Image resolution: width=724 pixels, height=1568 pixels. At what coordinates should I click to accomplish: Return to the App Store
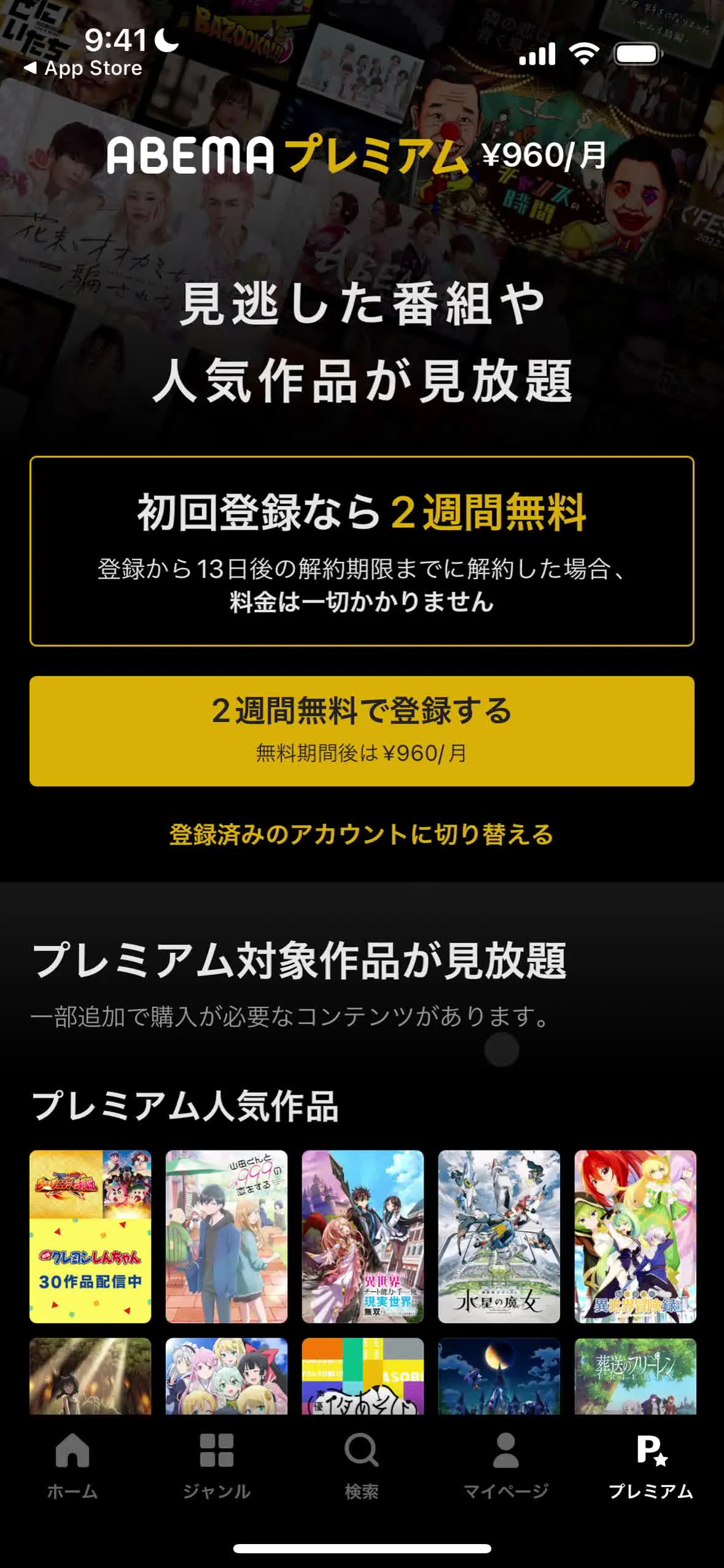coord(83,68)
